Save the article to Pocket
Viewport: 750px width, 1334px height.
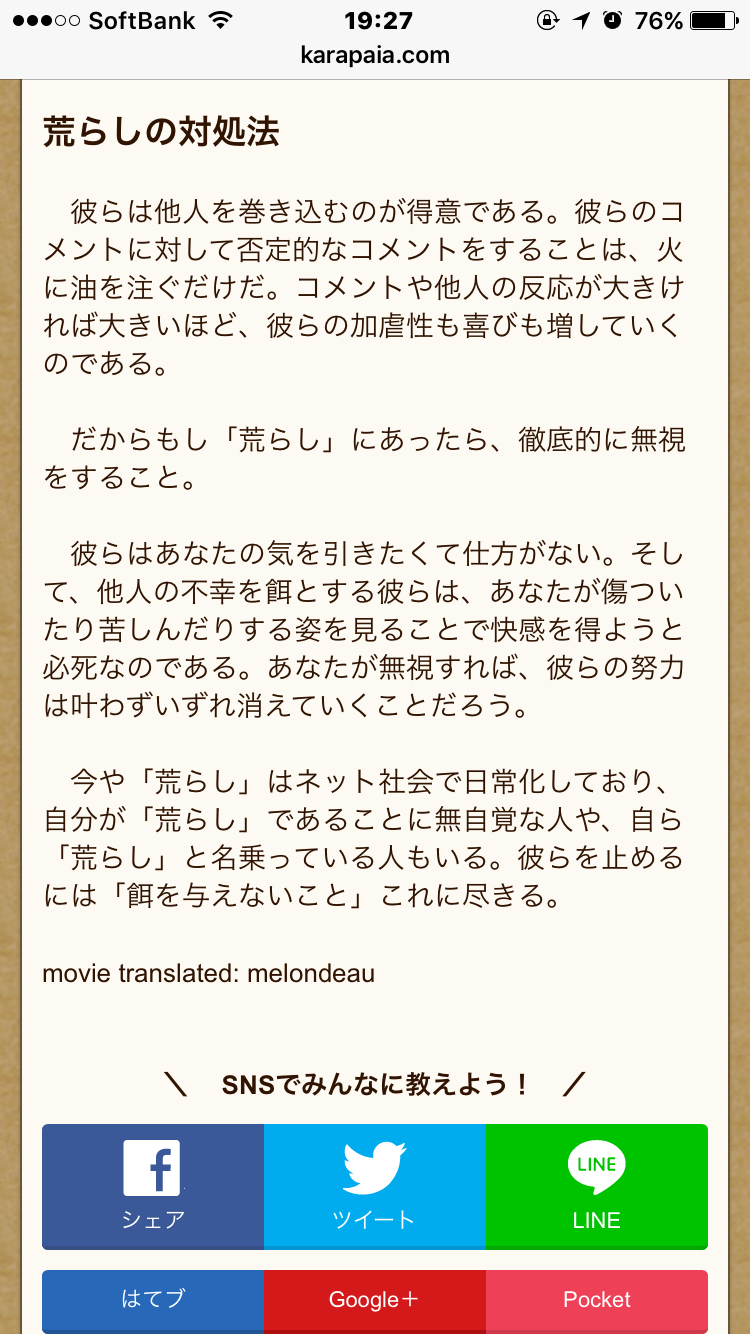[x=596, y=1300]
